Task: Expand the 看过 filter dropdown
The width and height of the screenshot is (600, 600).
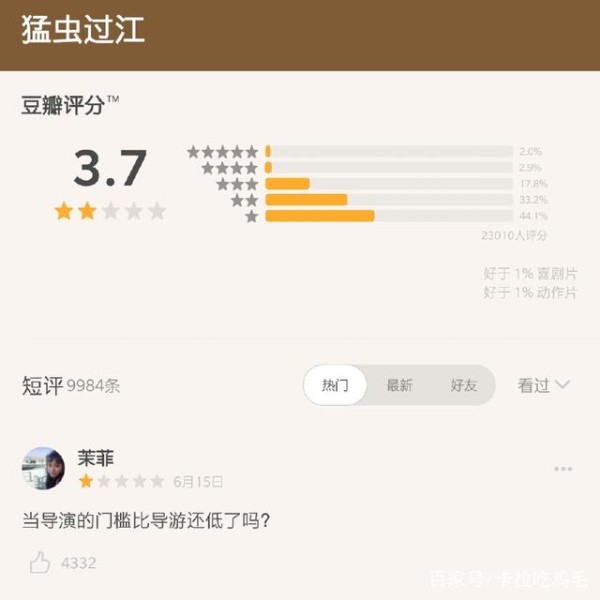Action: 544,385
